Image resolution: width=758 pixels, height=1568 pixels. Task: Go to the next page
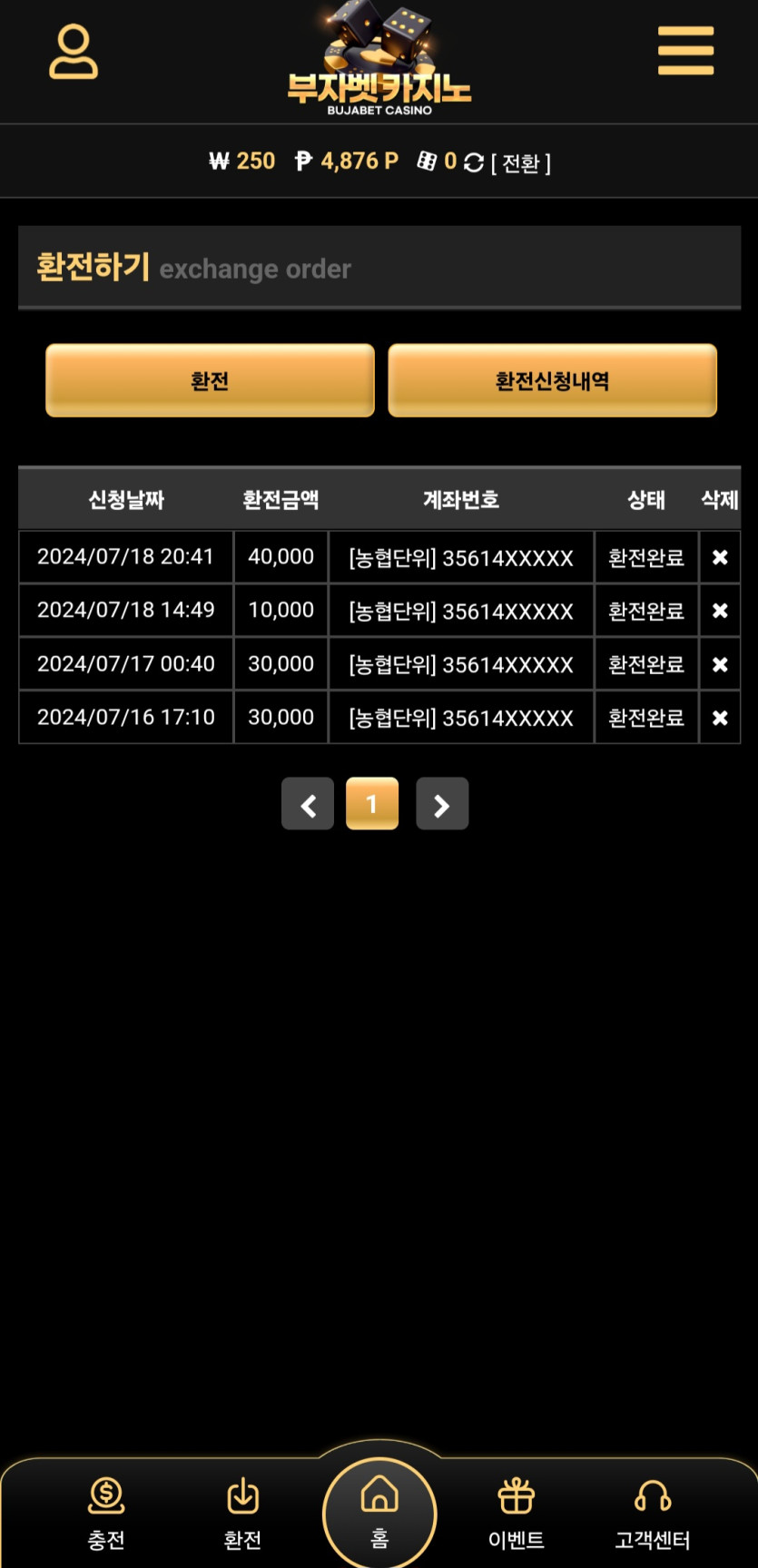click(442, 804)
